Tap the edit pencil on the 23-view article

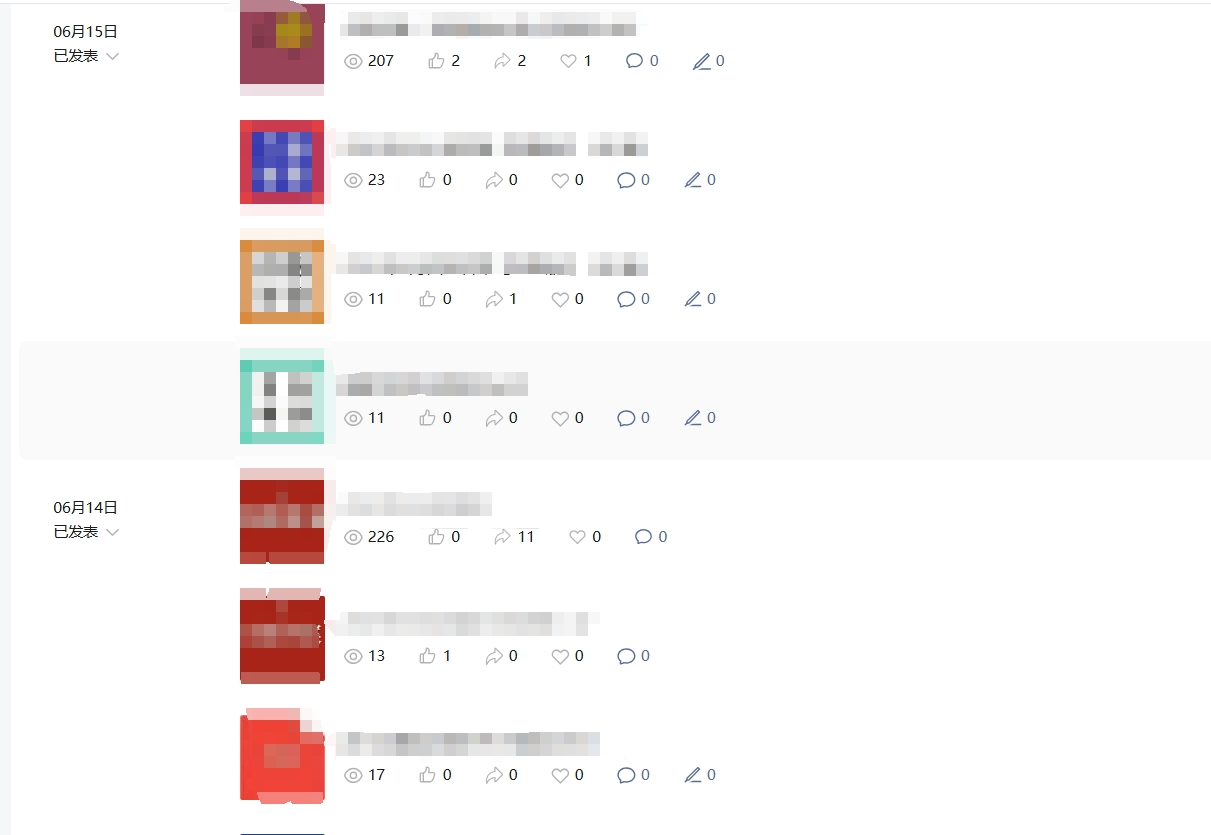pyautogui.click(x=699, y=180)
